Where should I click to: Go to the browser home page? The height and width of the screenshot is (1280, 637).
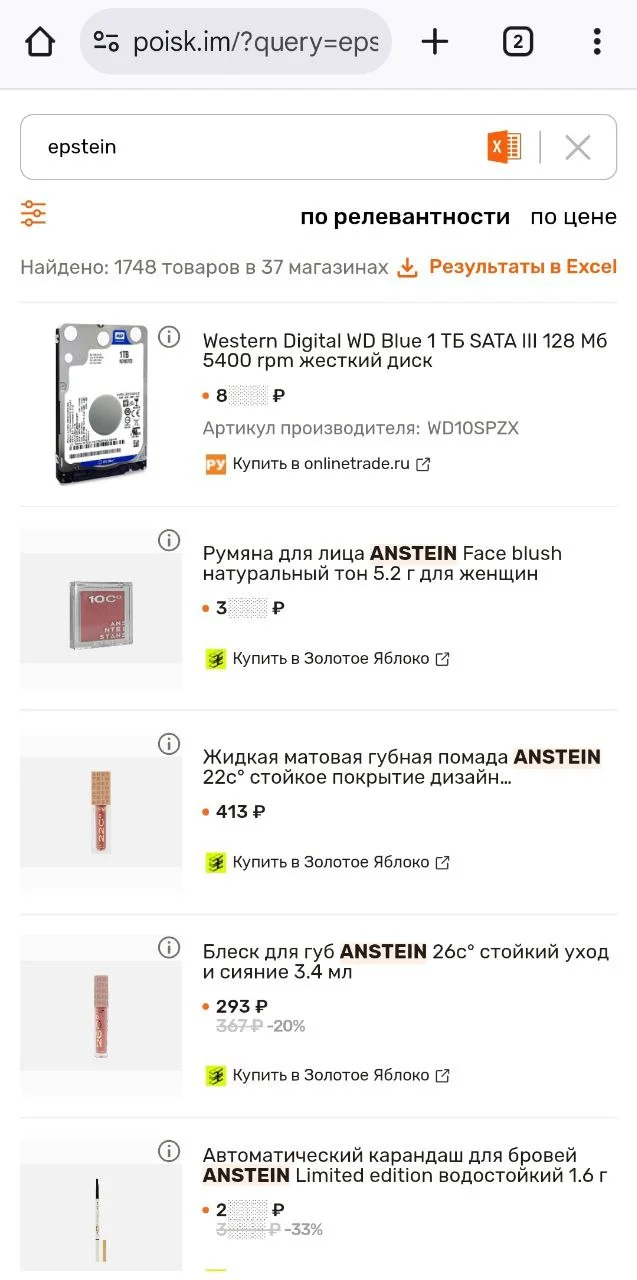pos(40,42)
